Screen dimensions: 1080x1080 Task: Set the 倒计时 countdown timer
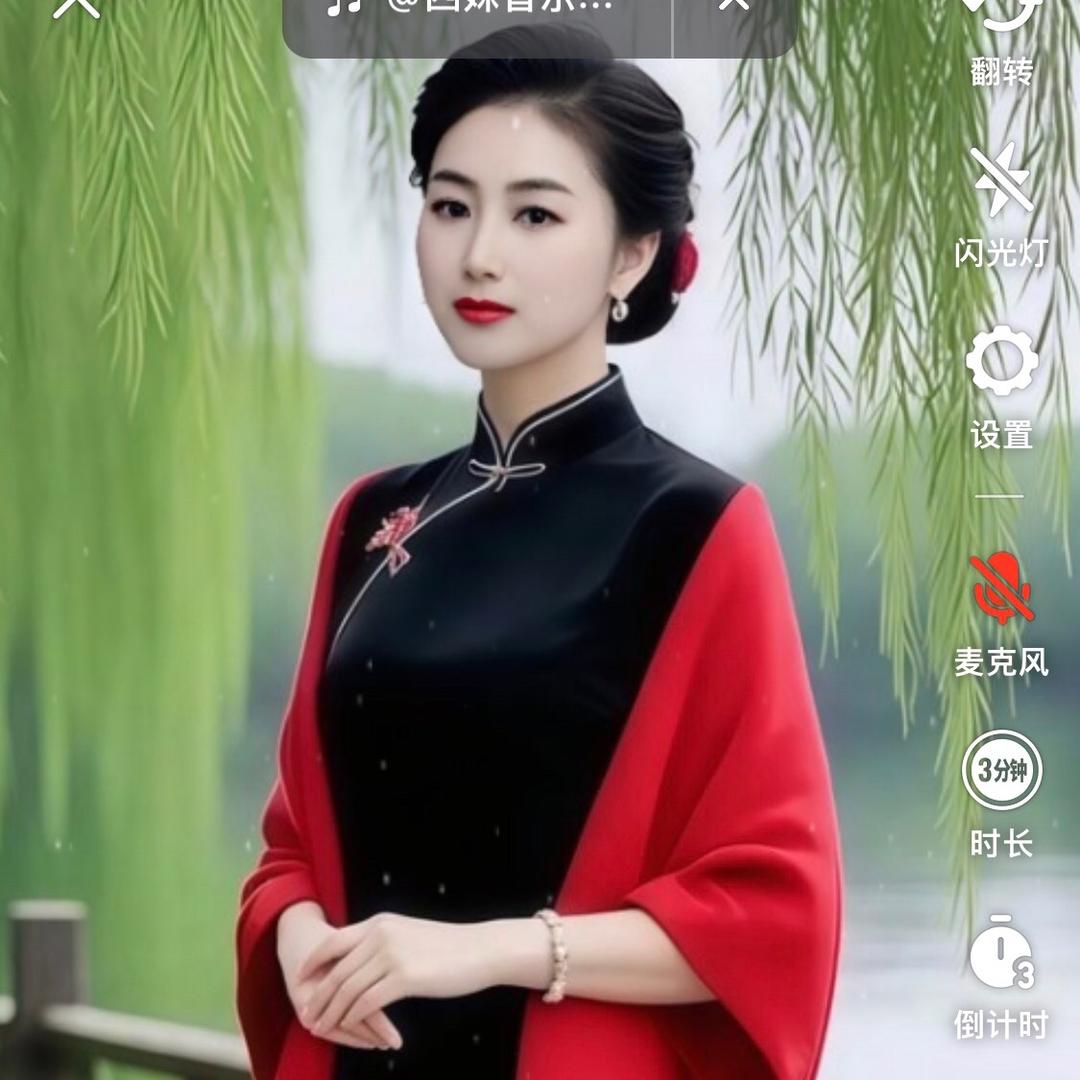coord(1001,977)
